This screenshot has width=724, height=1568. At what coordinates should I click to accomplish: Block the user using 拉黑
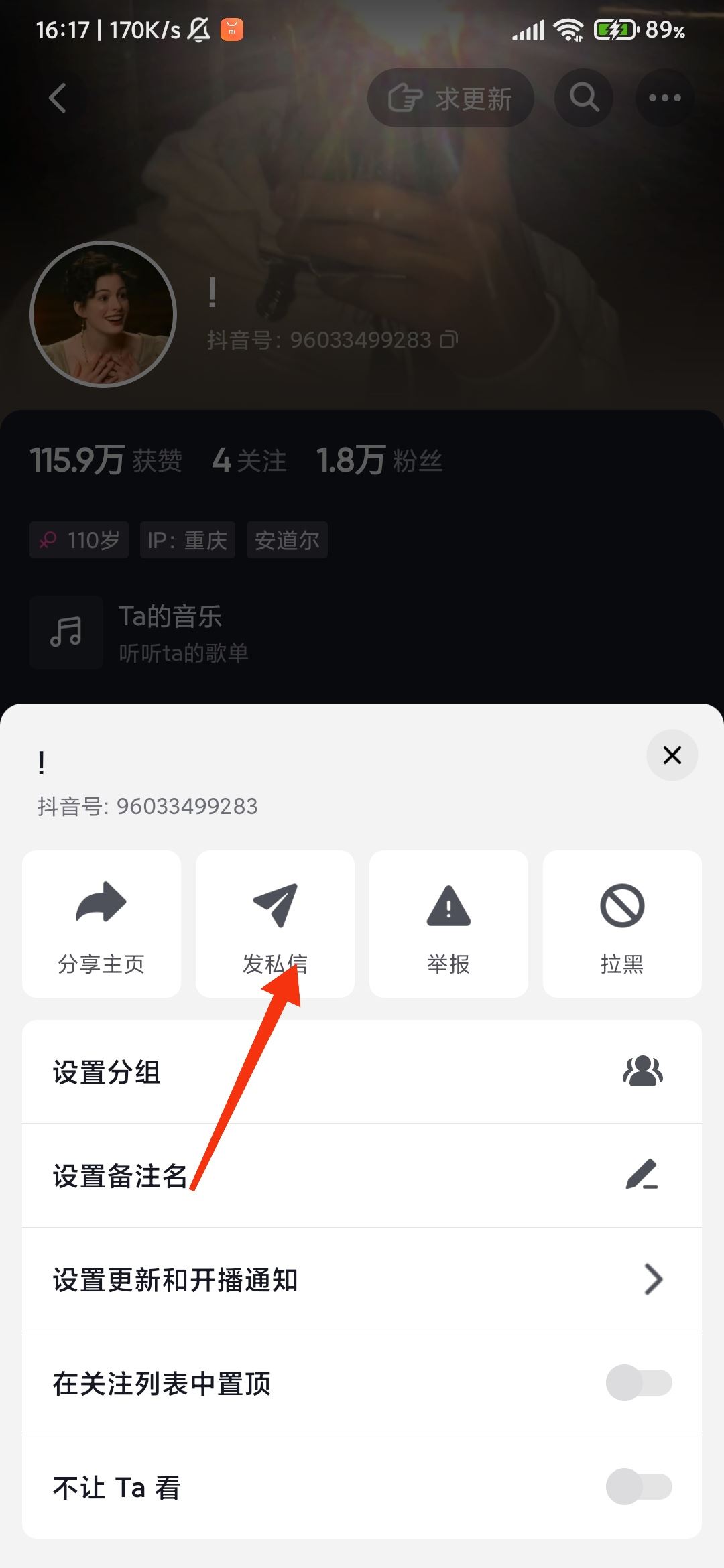coord(621,921)
